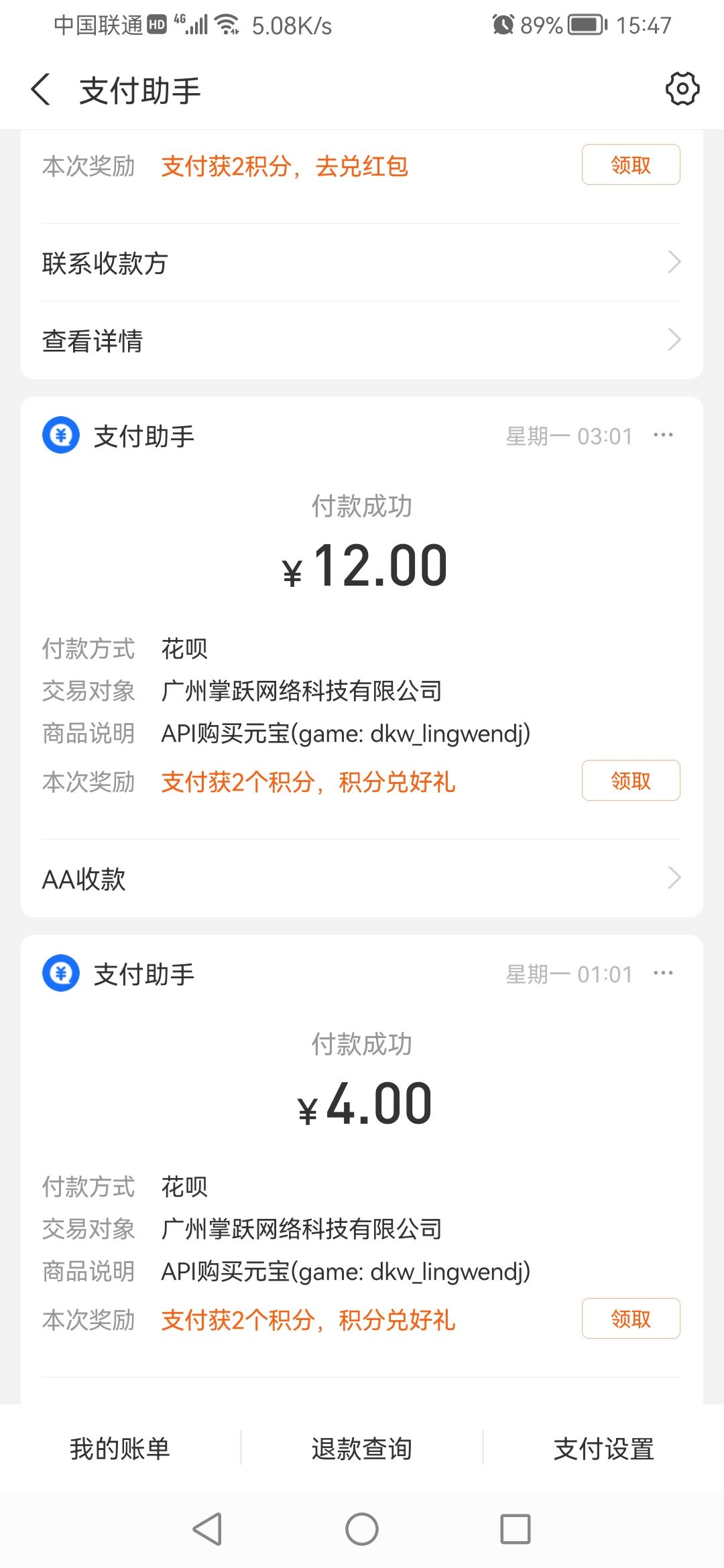The height and width of the screenshot is (1568, 724).
Task: Tap the system home button
Action: 362,1530
